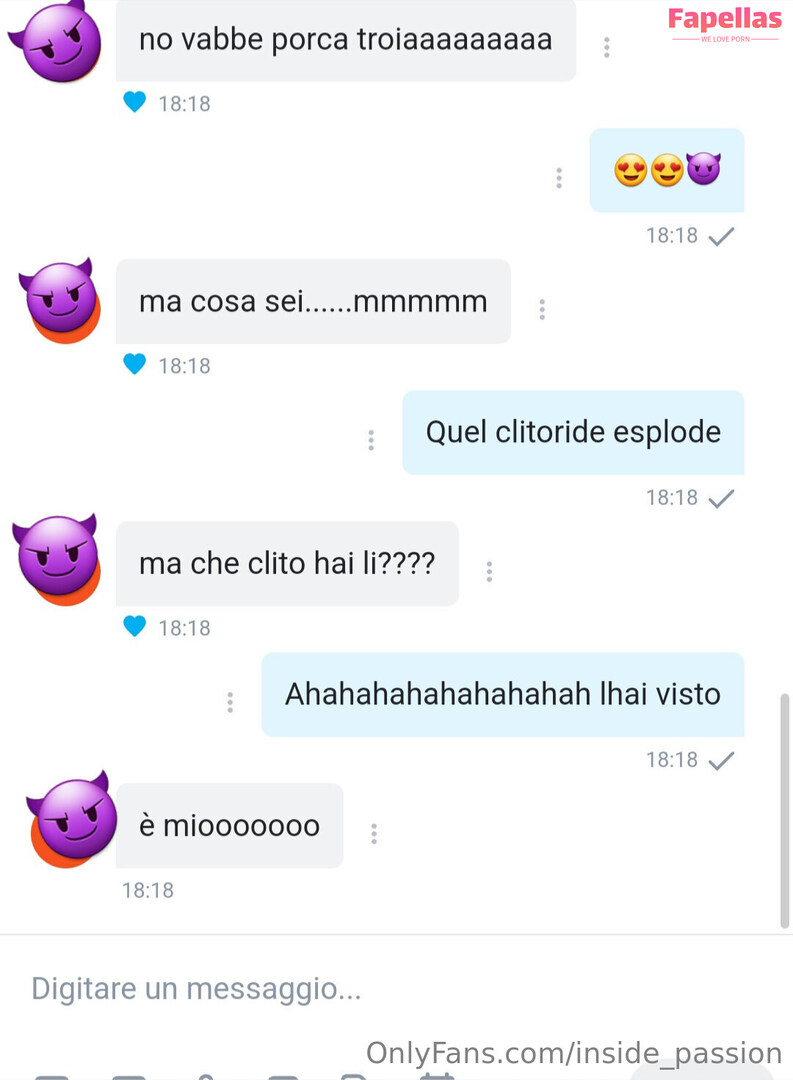This screenshot has height=1080, width=793.
Task: Open options for the 'esplode' message
Action: (x=371, y=440)
